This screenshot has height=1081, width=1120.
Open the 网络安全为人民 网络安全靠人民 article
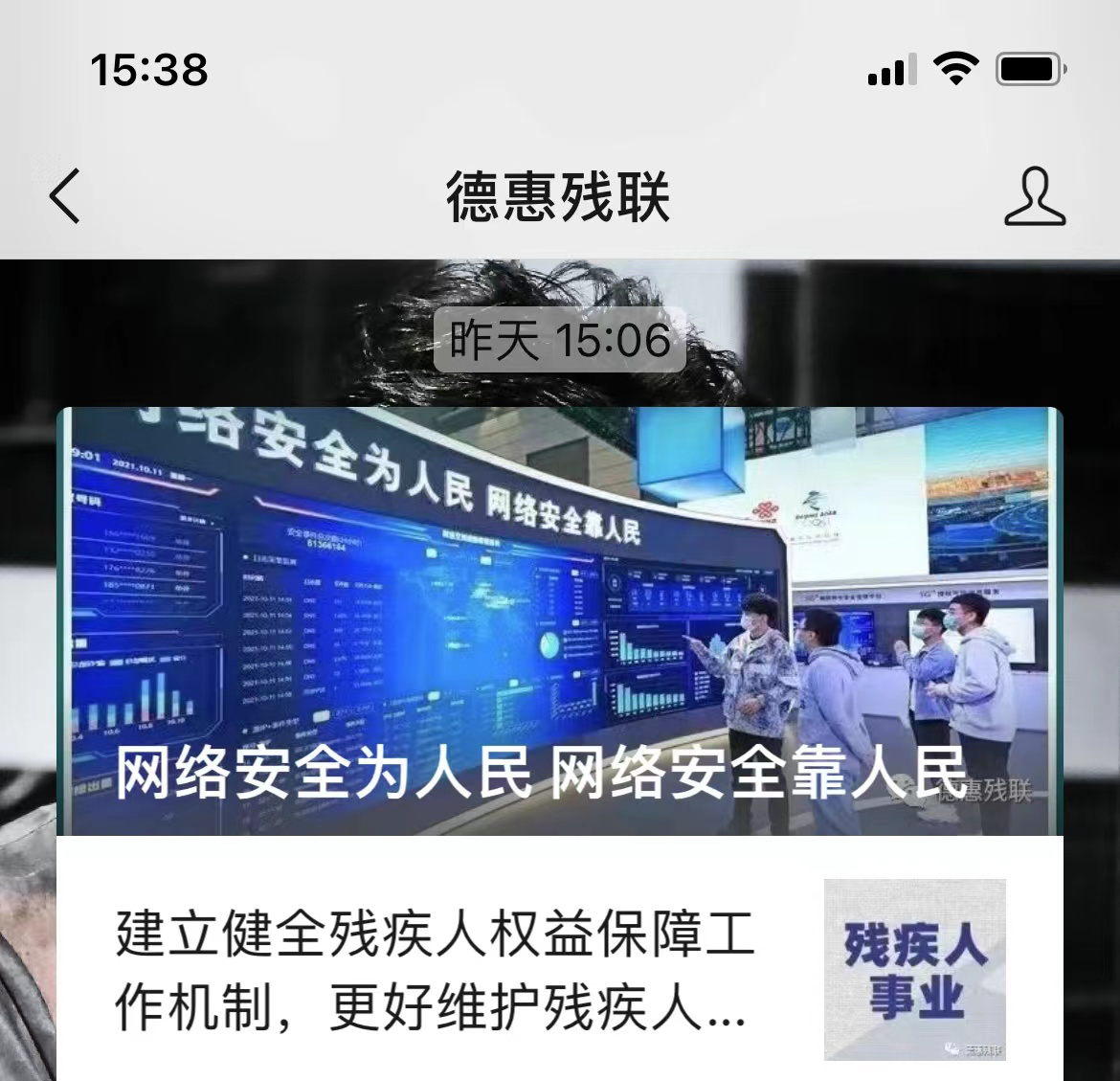[559, 622]
